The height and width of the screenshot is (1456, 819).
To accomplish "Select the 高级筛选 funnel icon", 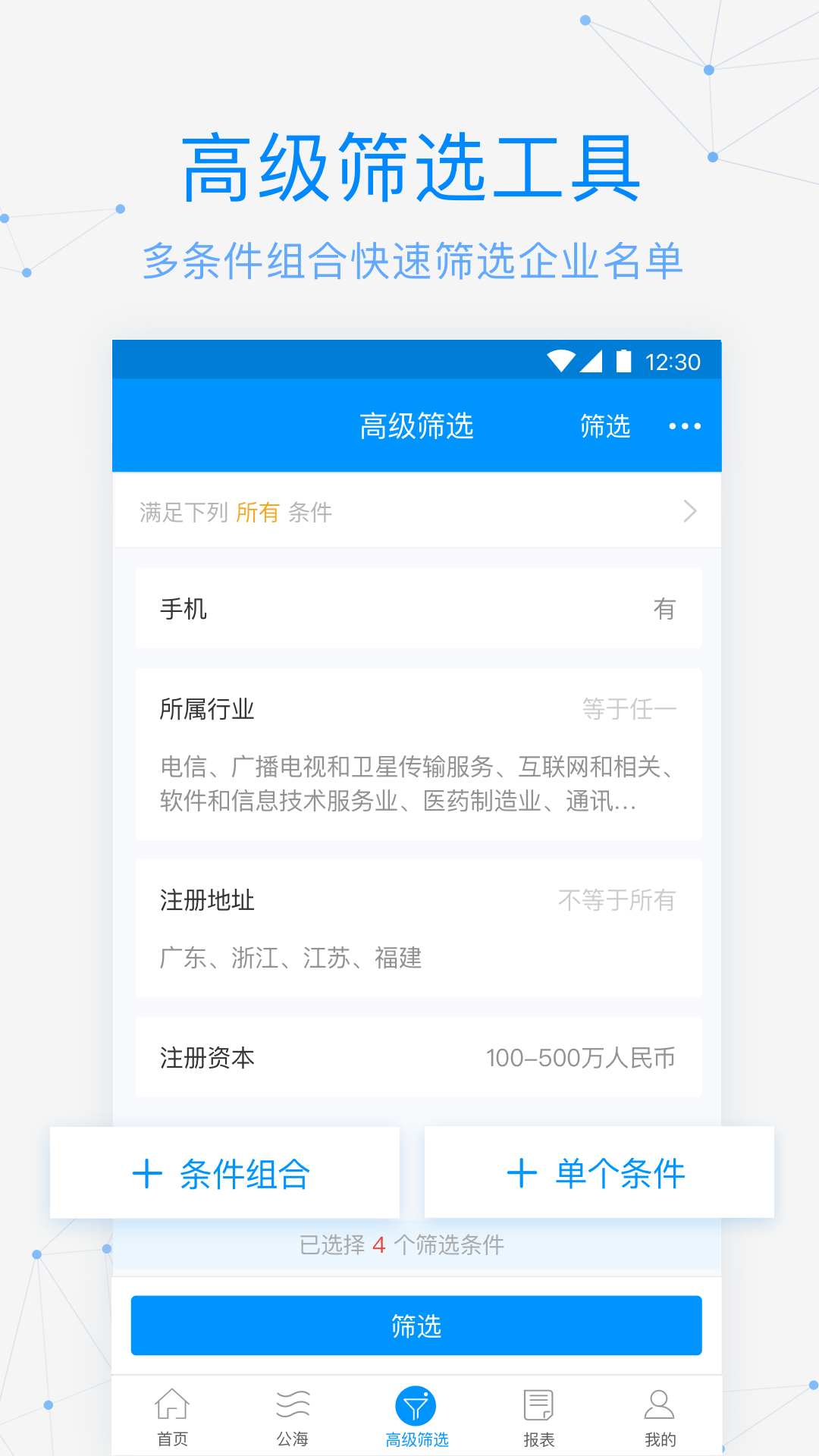I will [416, 1403].
